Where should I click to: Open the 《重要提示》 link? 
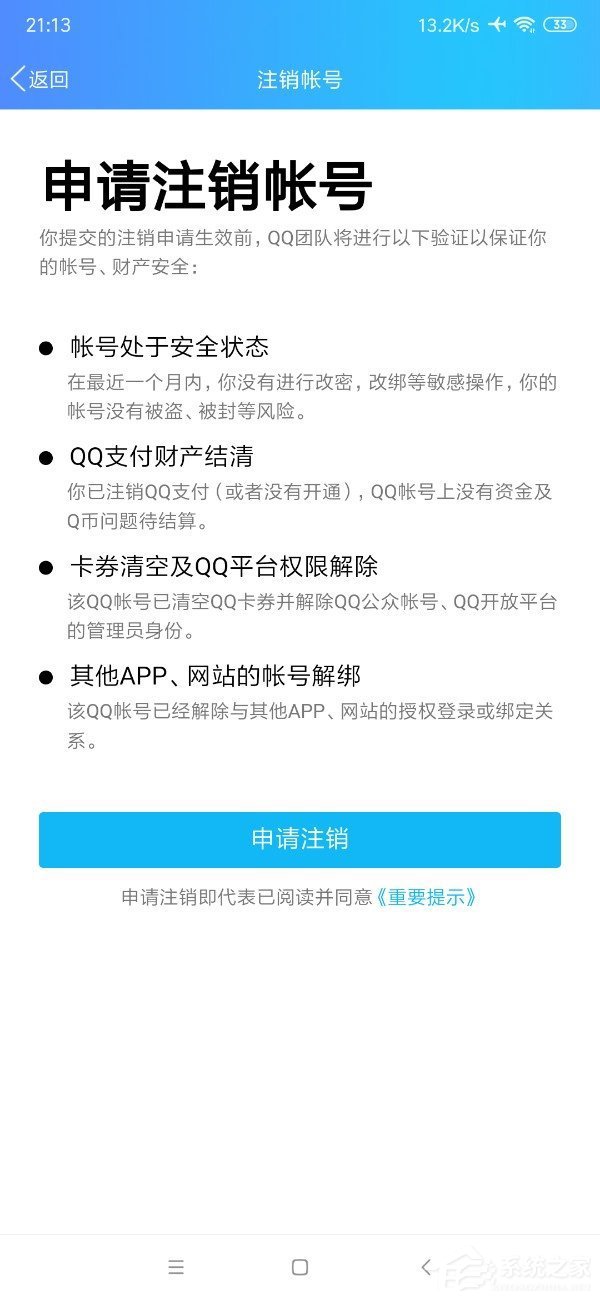tap(426, 897)
